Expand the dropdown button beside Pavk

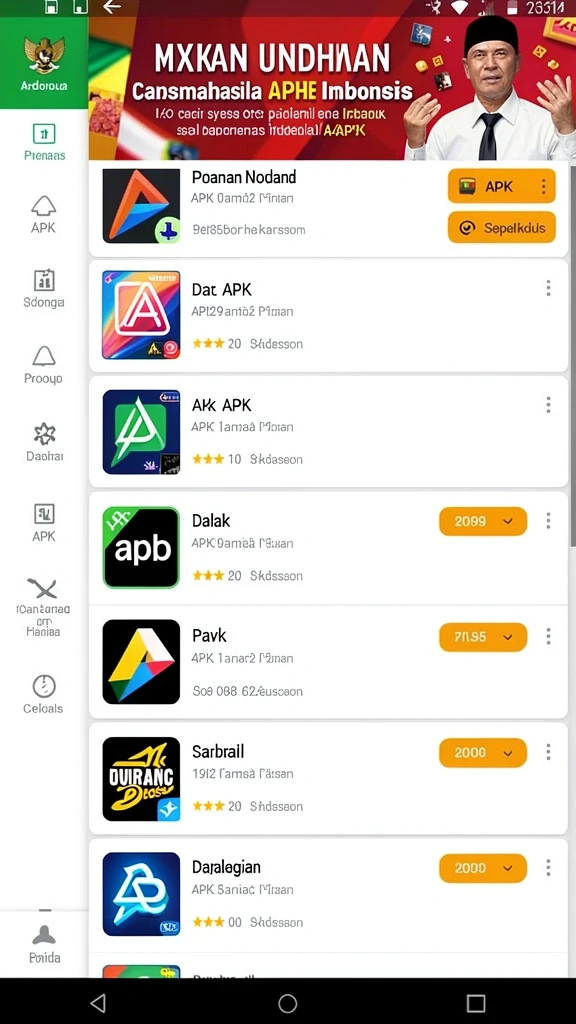[x=483, y=637]
